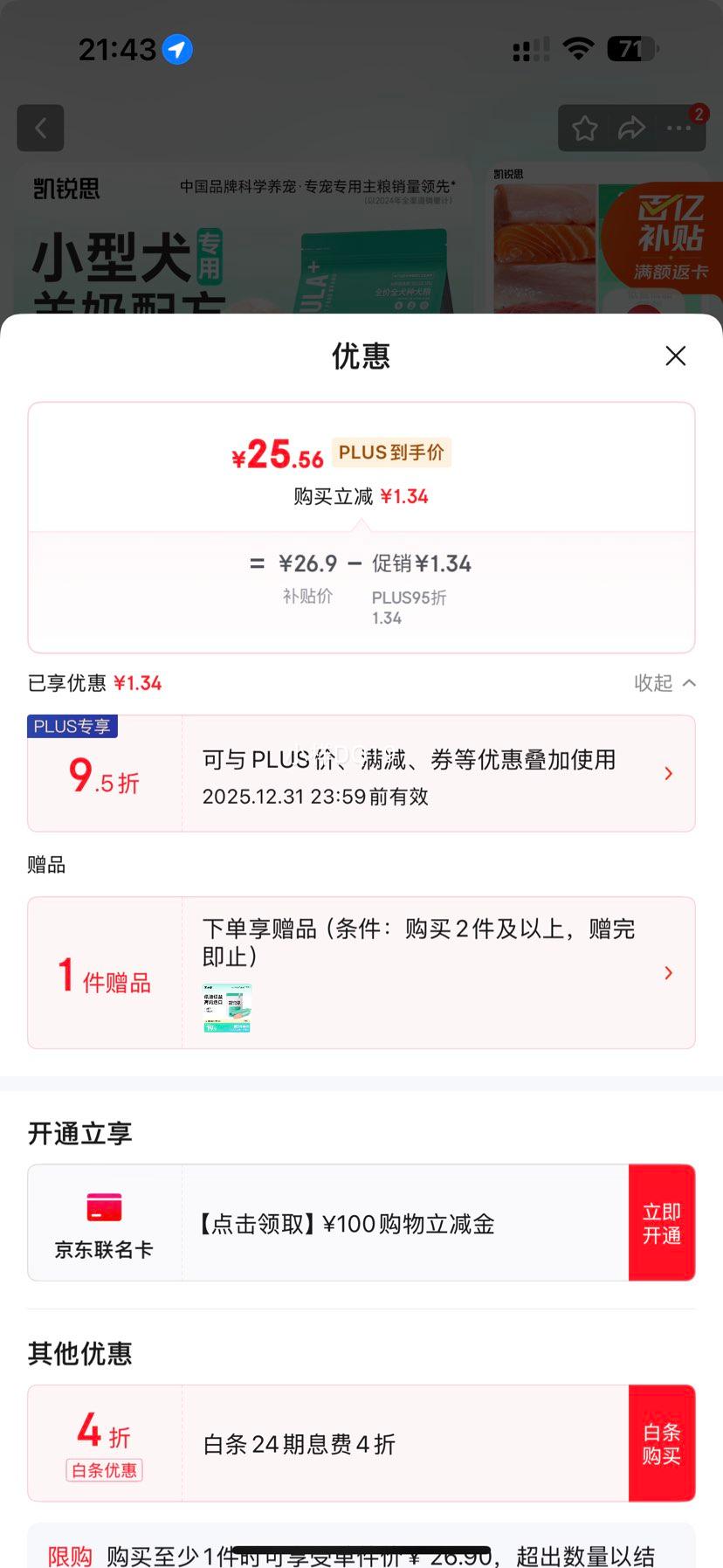Viewport: 723px width, 1568px height.
Task: Tap the PLUS 到手价 price tag
Action: (390, 452)
